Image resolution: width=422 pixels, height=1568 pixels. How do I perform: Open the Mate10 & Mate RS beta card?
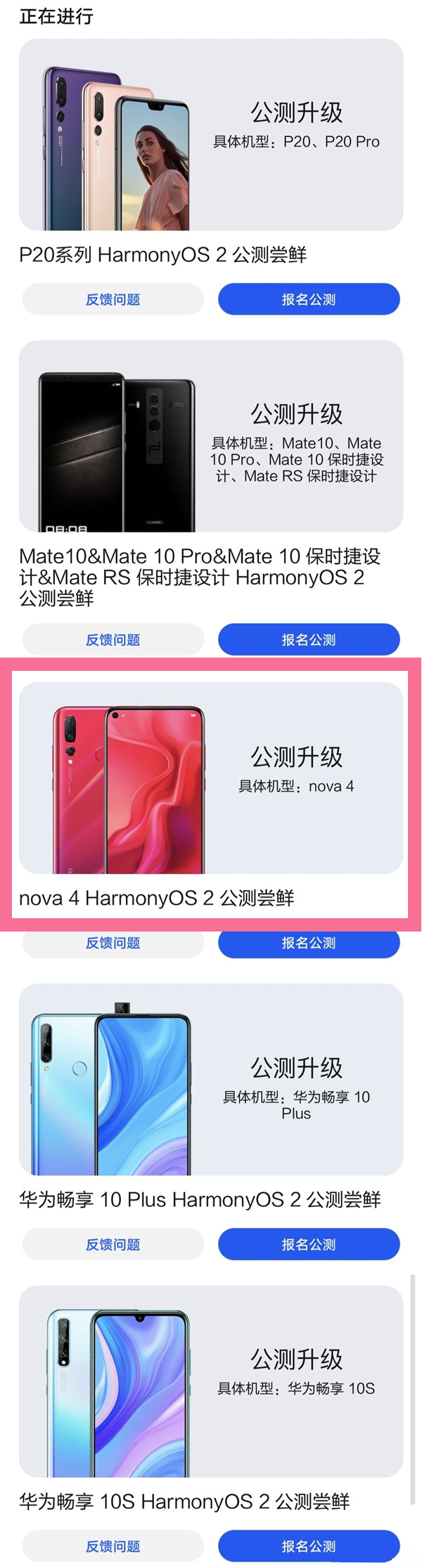click(211, 436)
